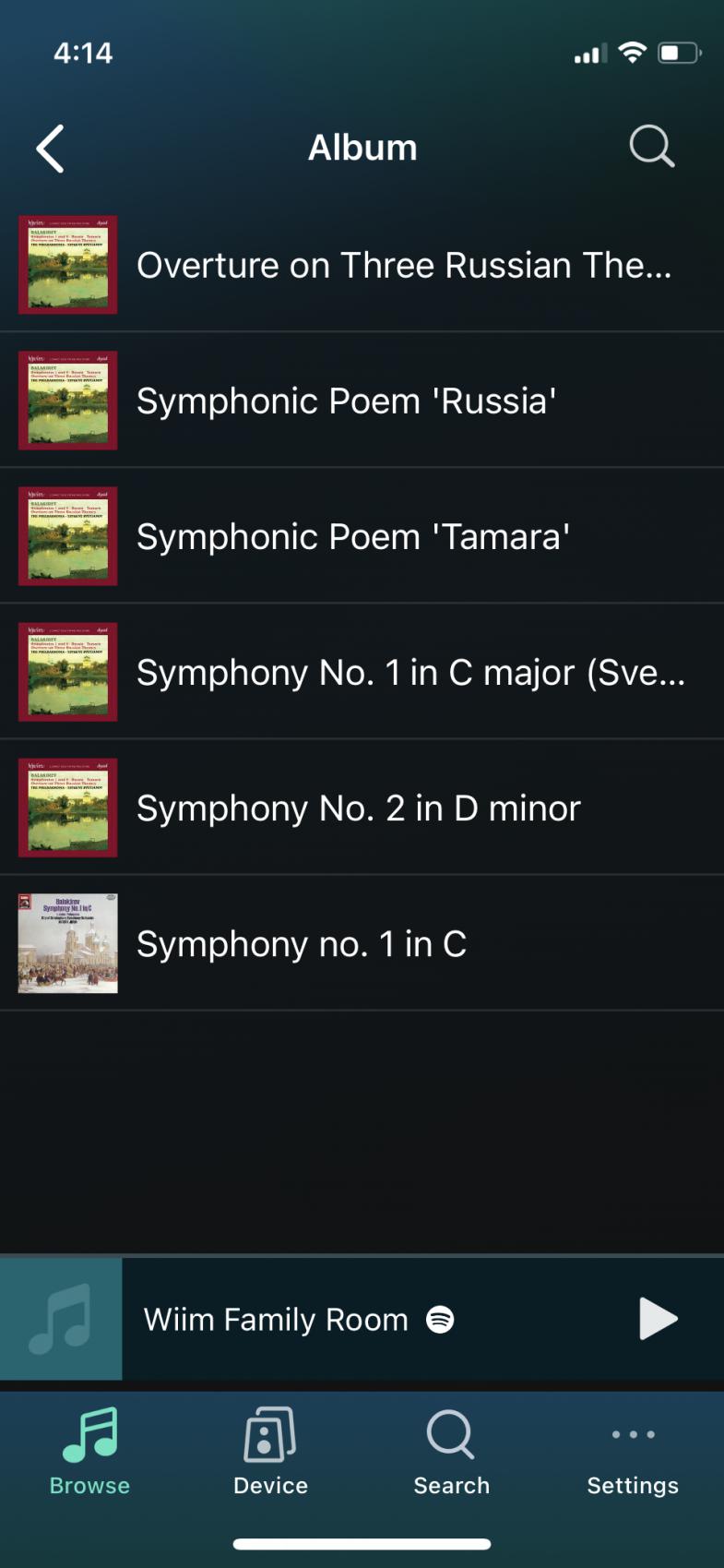The image size is (724, 1568).
Task: Open the Settings tab
Action: coord(633,1451)
